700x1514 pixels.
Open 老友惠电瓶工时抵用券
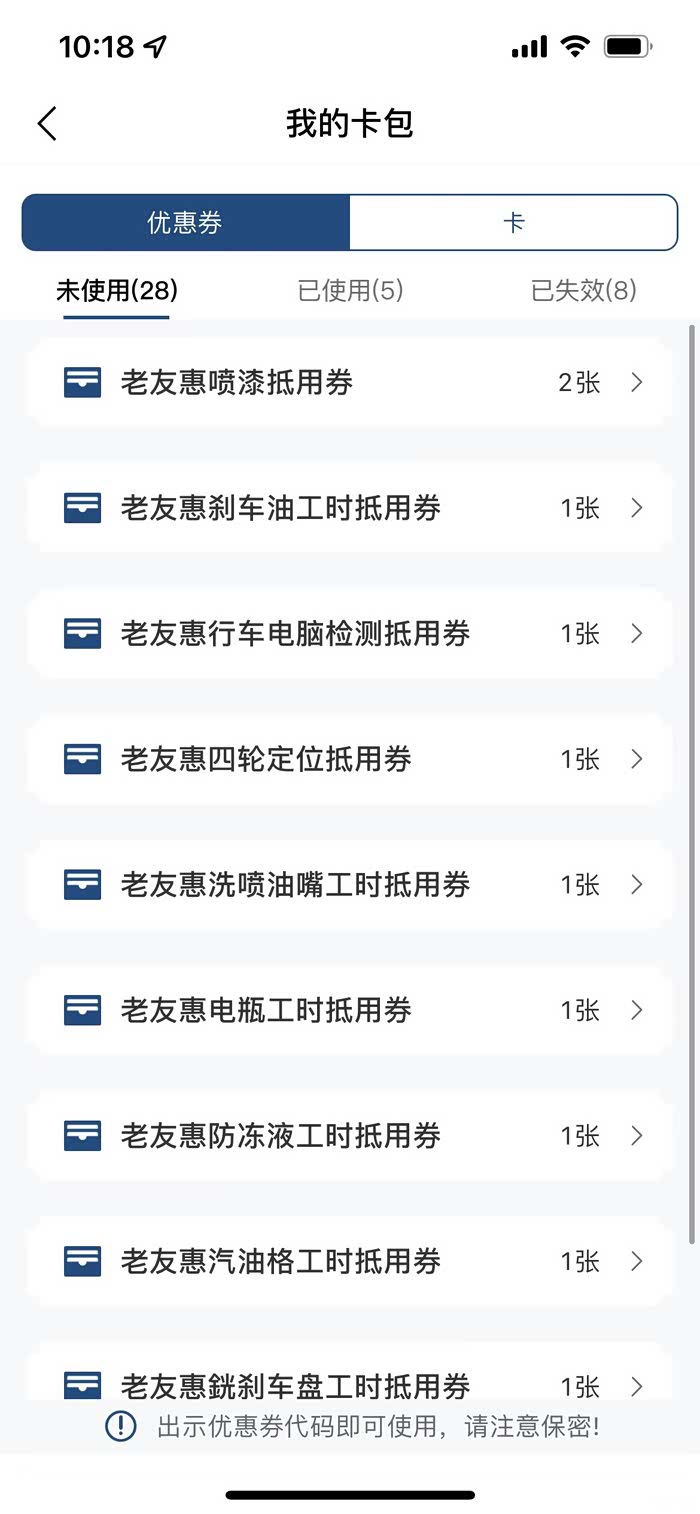point(348,1010)
